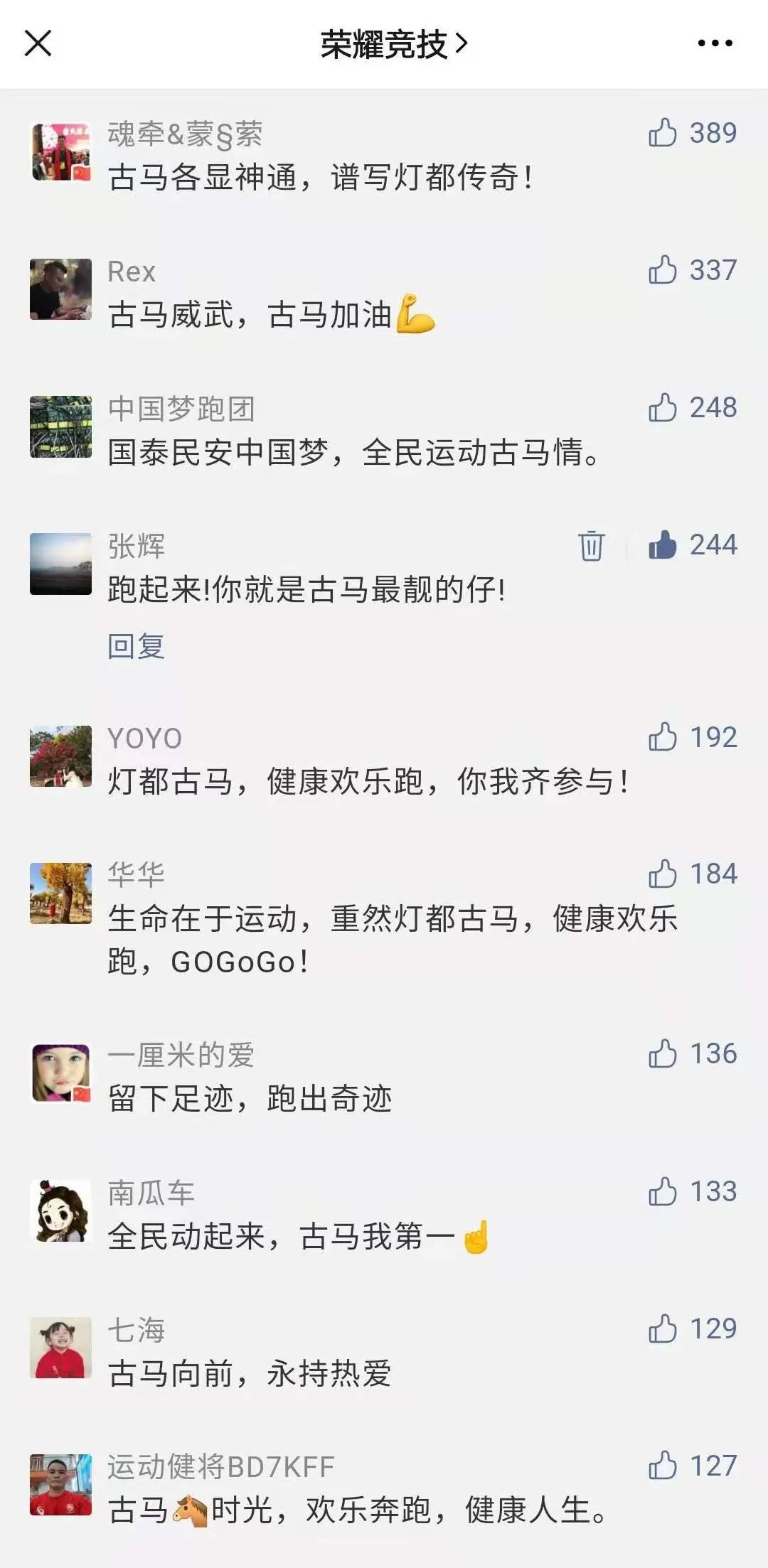Like YOYO's comment

(x=663, y=737)
